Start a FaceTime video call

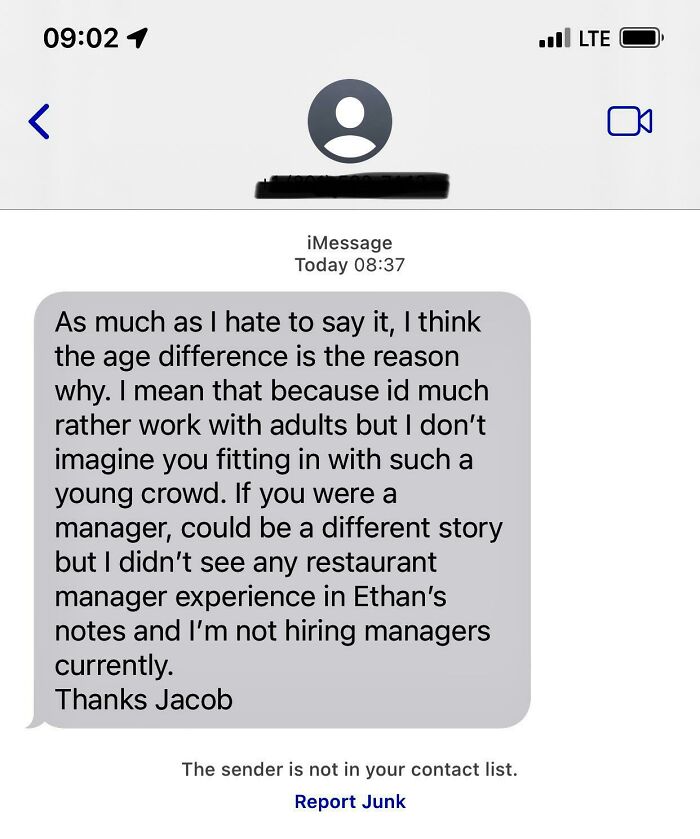(629, 121)
